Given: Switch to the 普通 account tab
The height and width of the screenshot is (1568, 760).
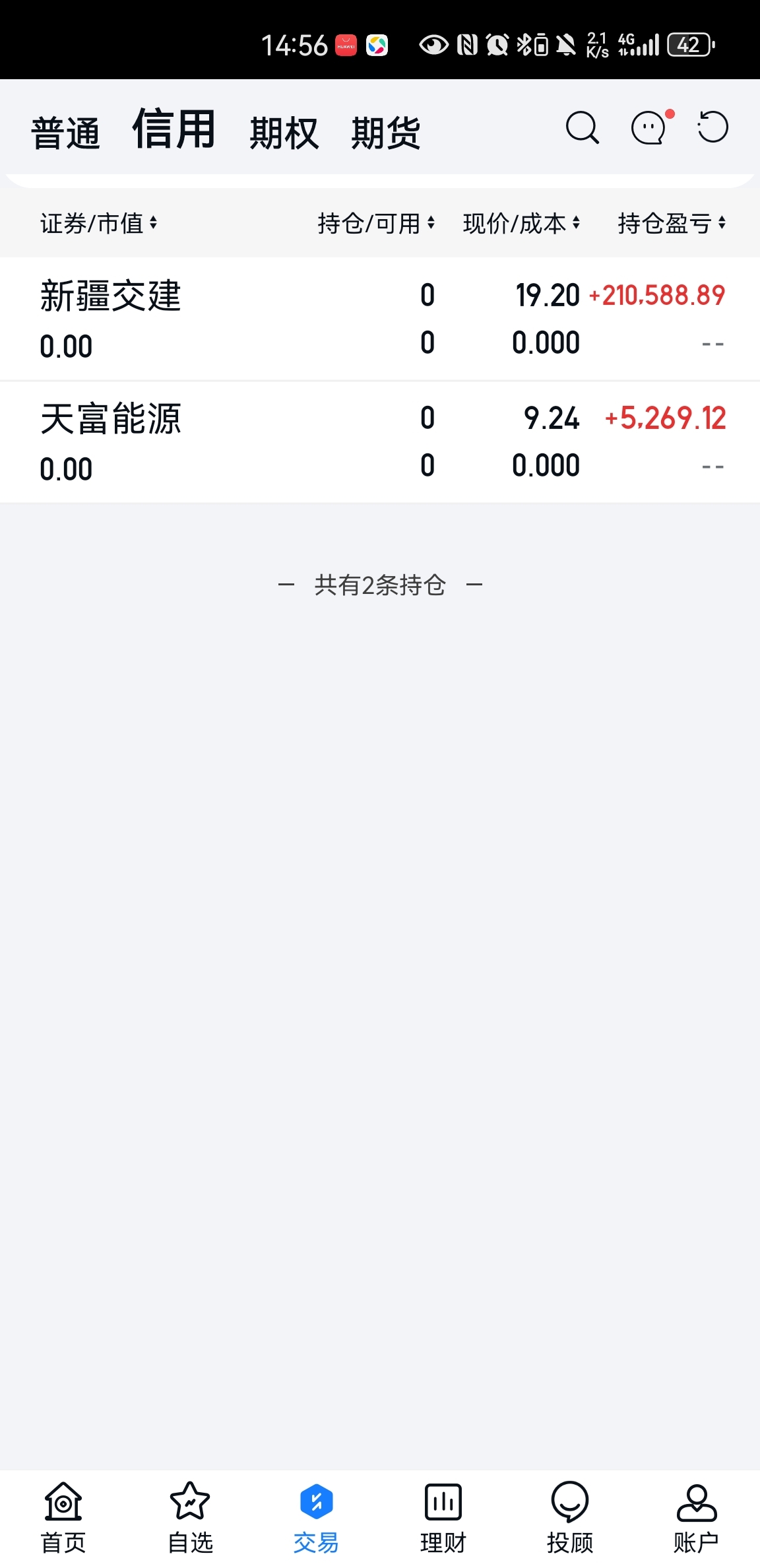Looking at the screenshot, I should point(65,133).
